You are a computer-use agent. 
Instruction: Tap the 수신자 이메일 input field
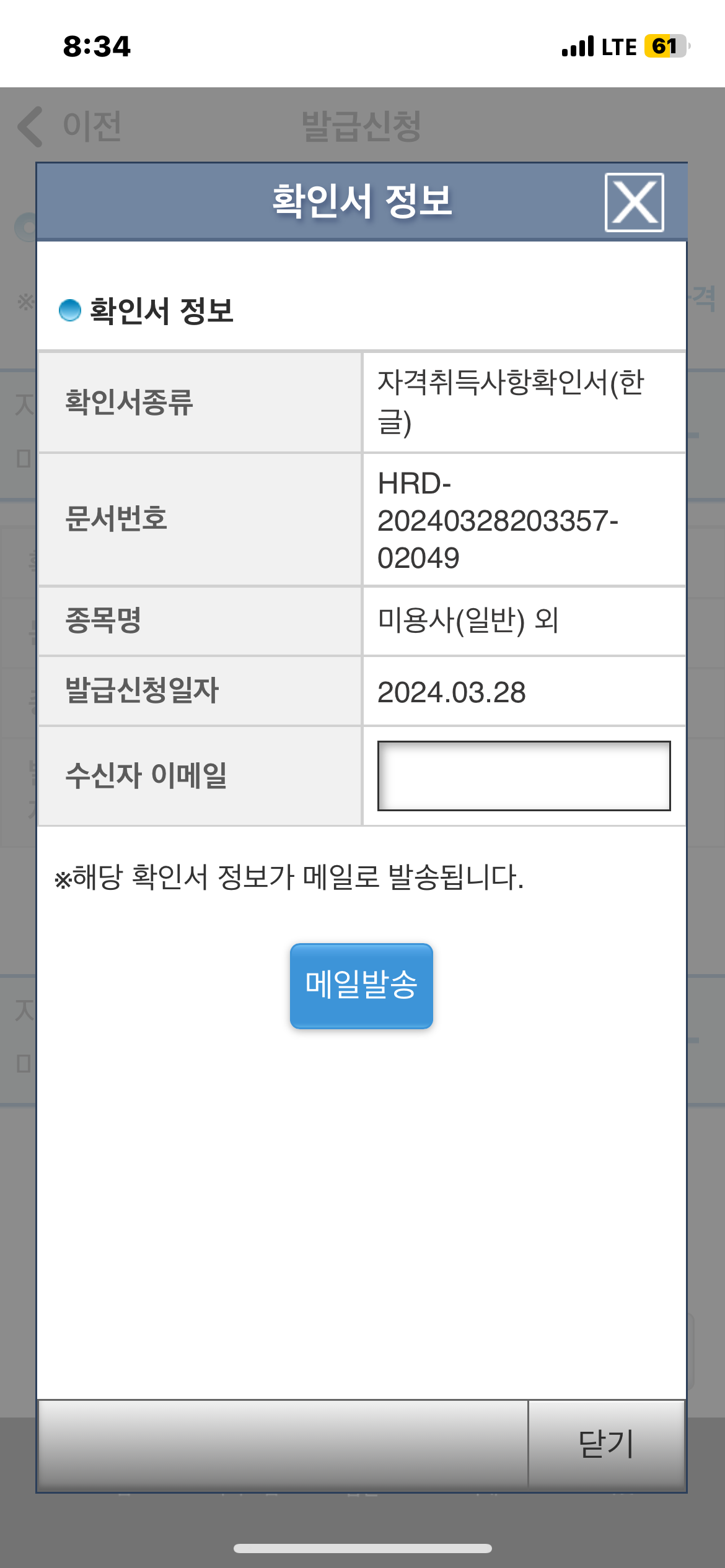pyautogui.click(x=524, y=775)
